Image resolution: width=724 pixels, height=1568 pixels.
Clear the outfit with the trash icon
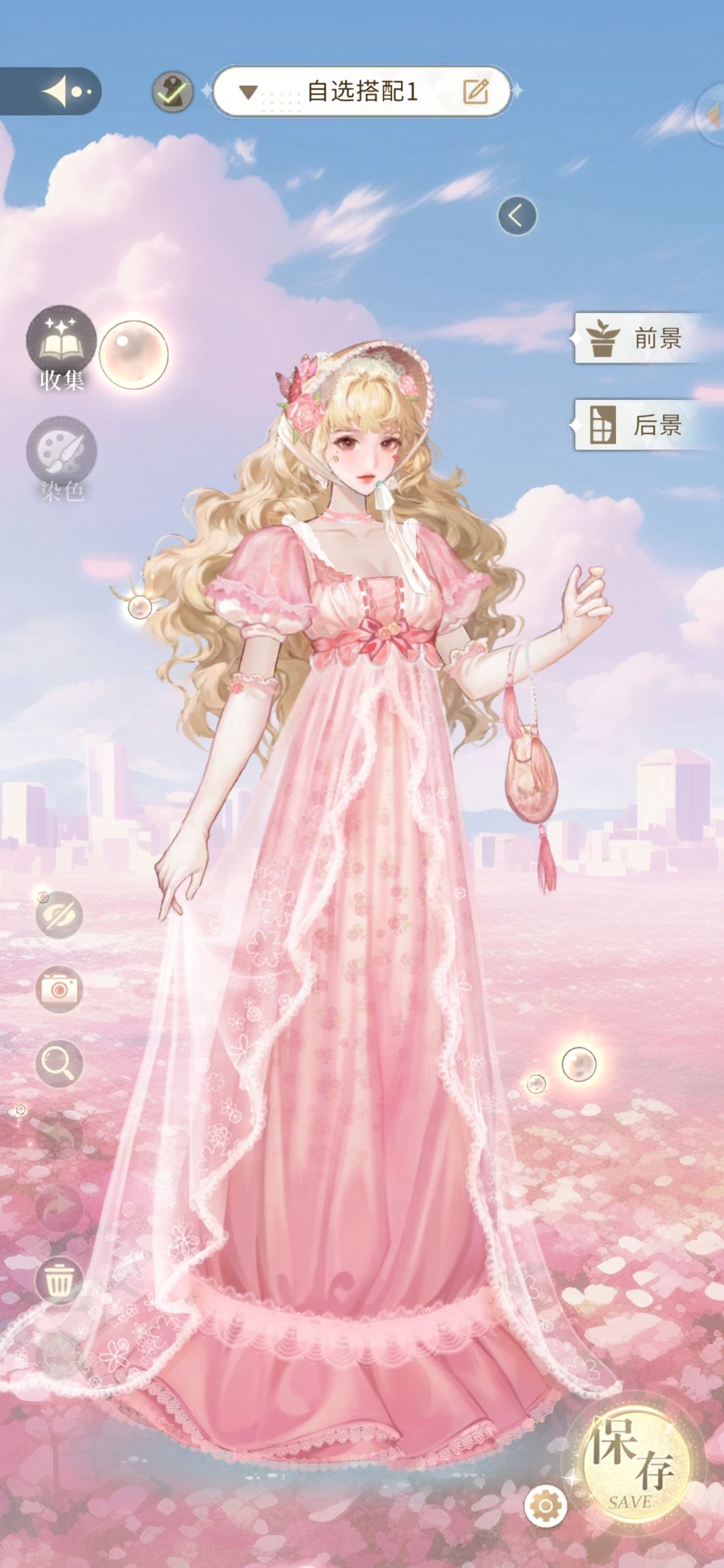pyautogui.click(x=59, y=1281)
